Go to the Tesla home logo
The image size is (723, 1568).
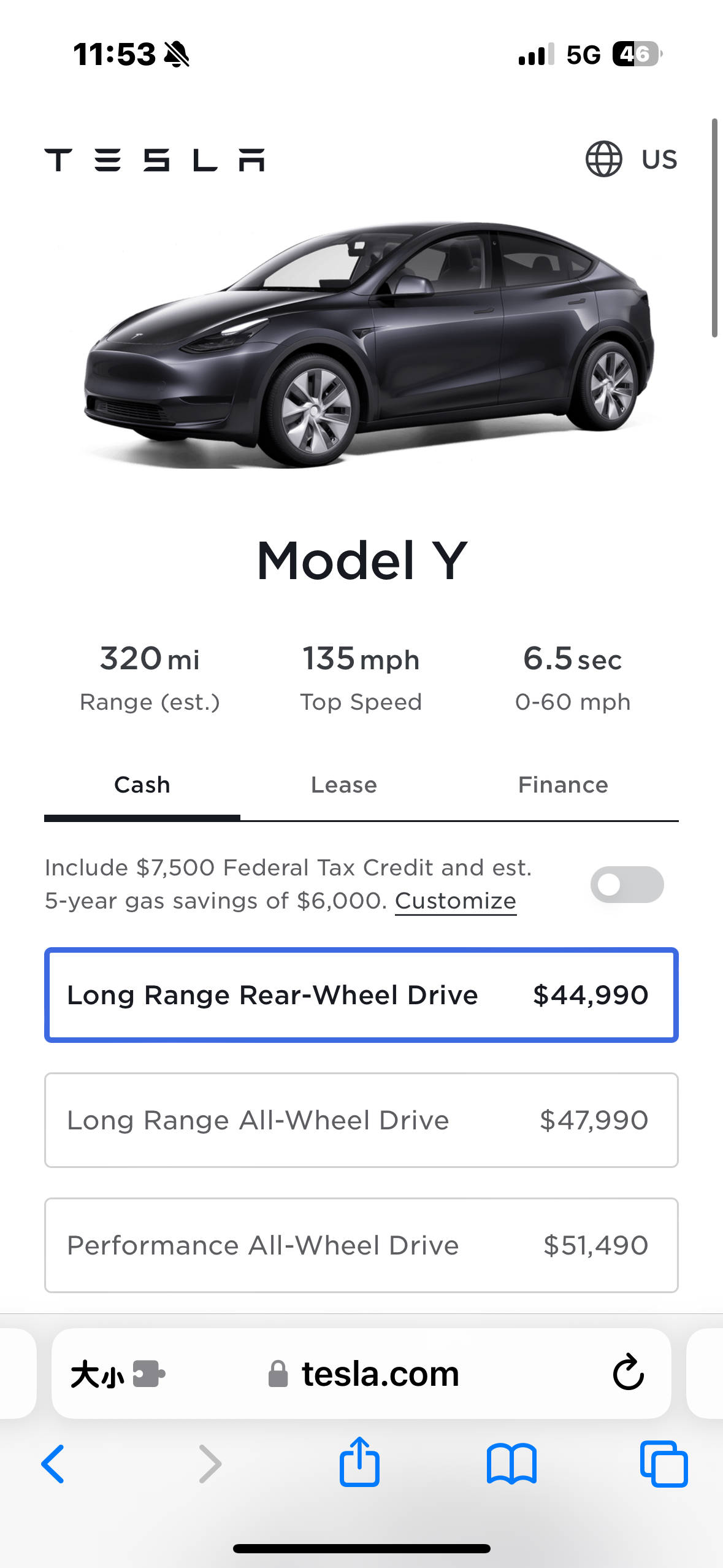click(154, 160)
